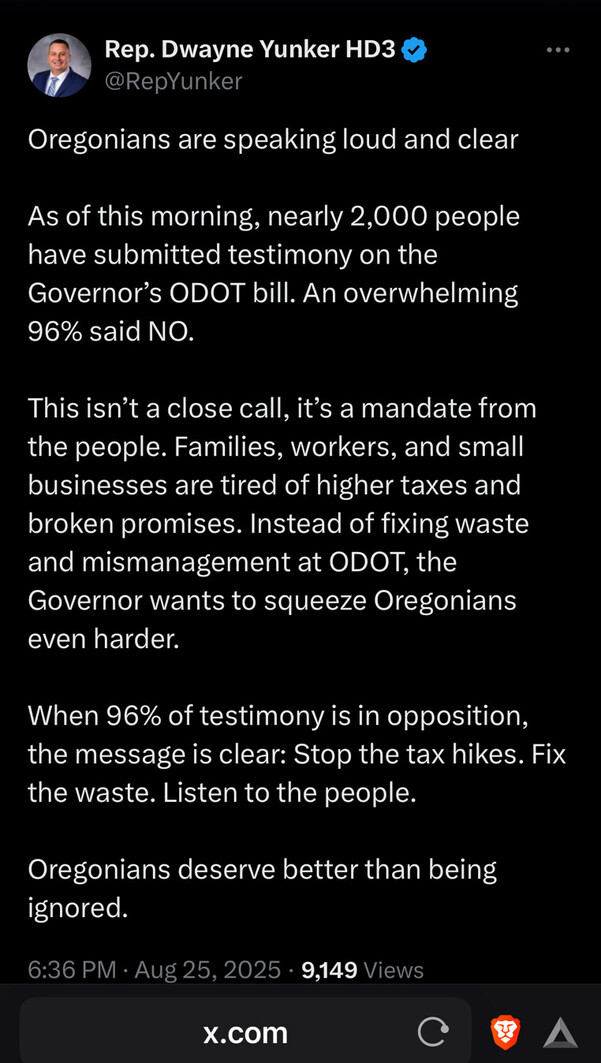Tap the x.com address bar
This screenshot has height=1063, width=601.
coord(245,1032)
